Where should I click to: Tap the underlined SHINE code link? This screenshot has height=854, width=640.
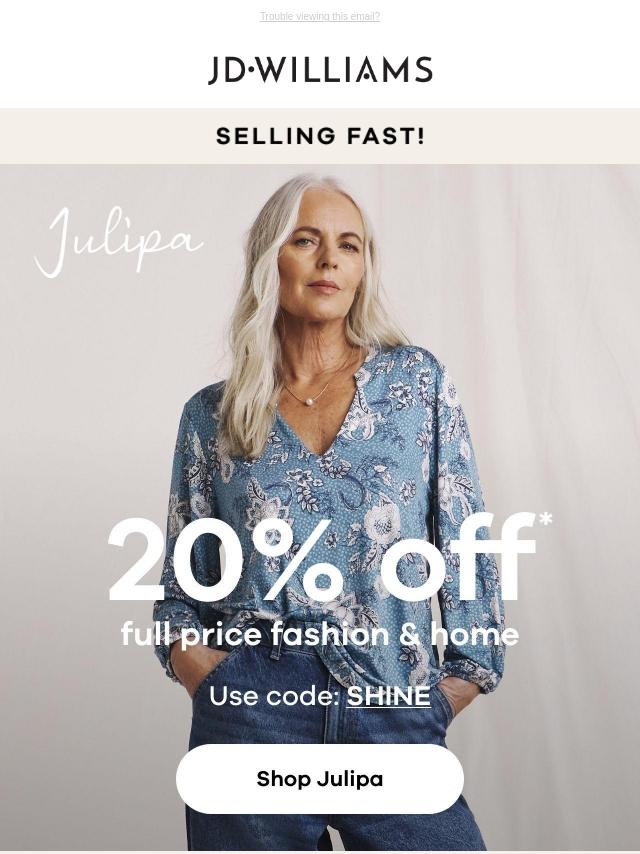click(x=388, y=695)
